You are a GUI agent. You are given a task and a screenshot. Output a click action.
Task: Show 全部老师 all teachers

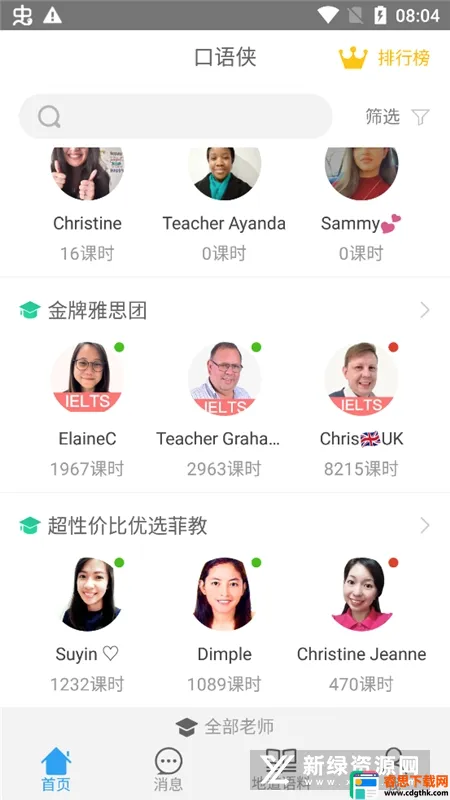[225, 726]
